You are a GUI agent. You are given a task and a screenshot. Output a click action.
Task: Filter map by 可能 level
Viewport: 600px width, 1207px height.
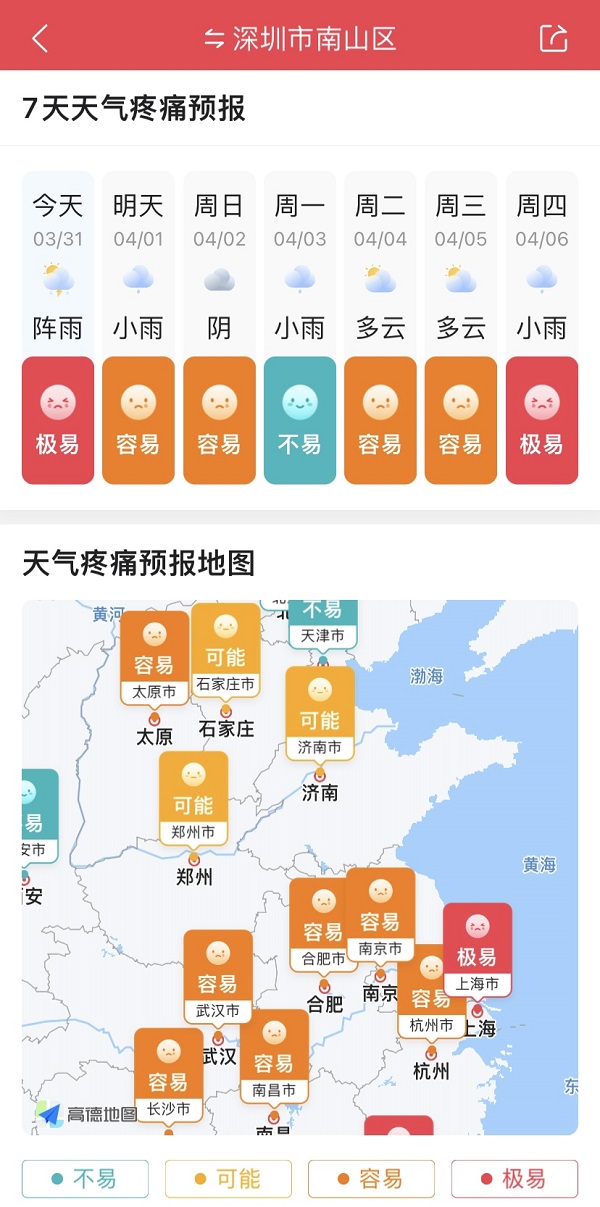click(228, 1179)
